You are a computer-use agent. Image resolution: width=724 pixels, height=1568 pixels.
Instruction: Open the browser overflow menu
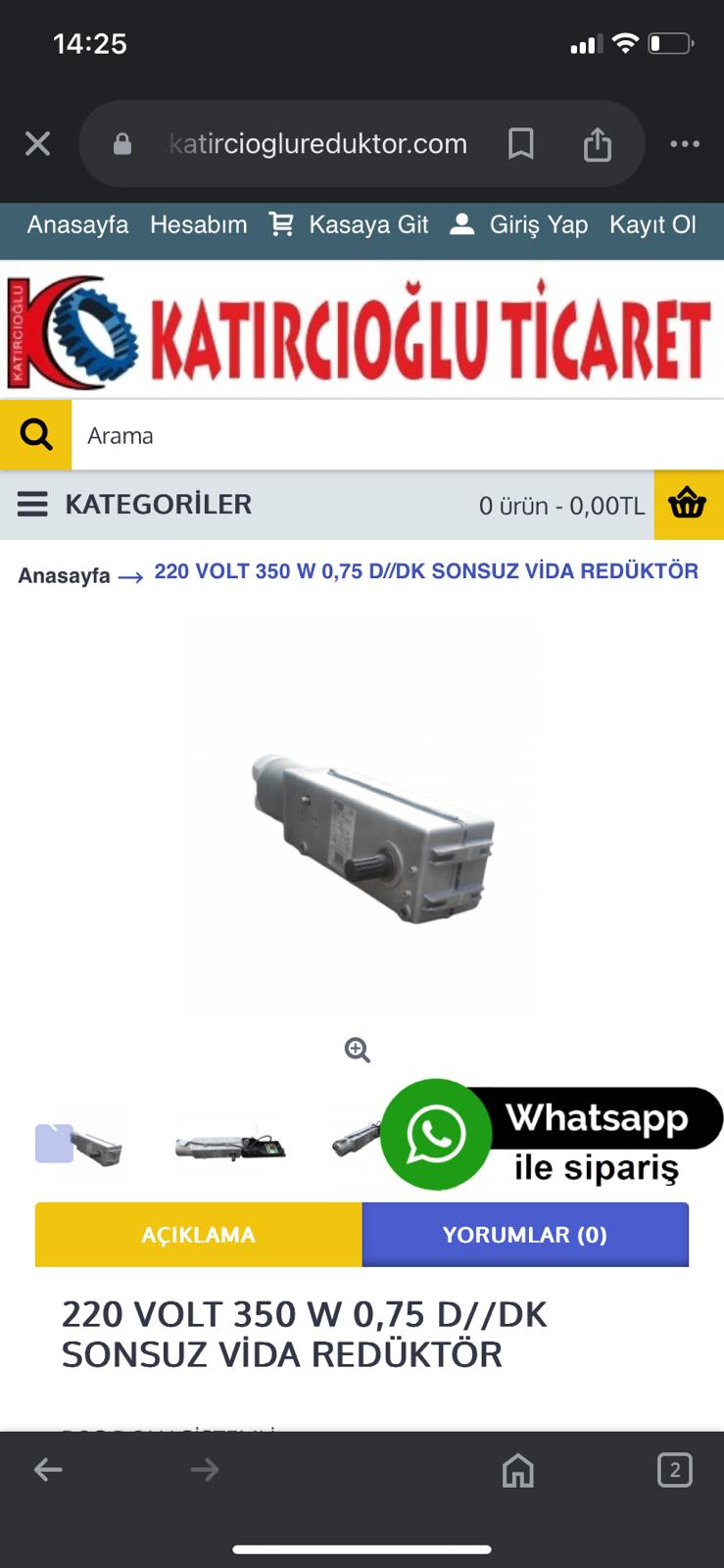(684, 144)
